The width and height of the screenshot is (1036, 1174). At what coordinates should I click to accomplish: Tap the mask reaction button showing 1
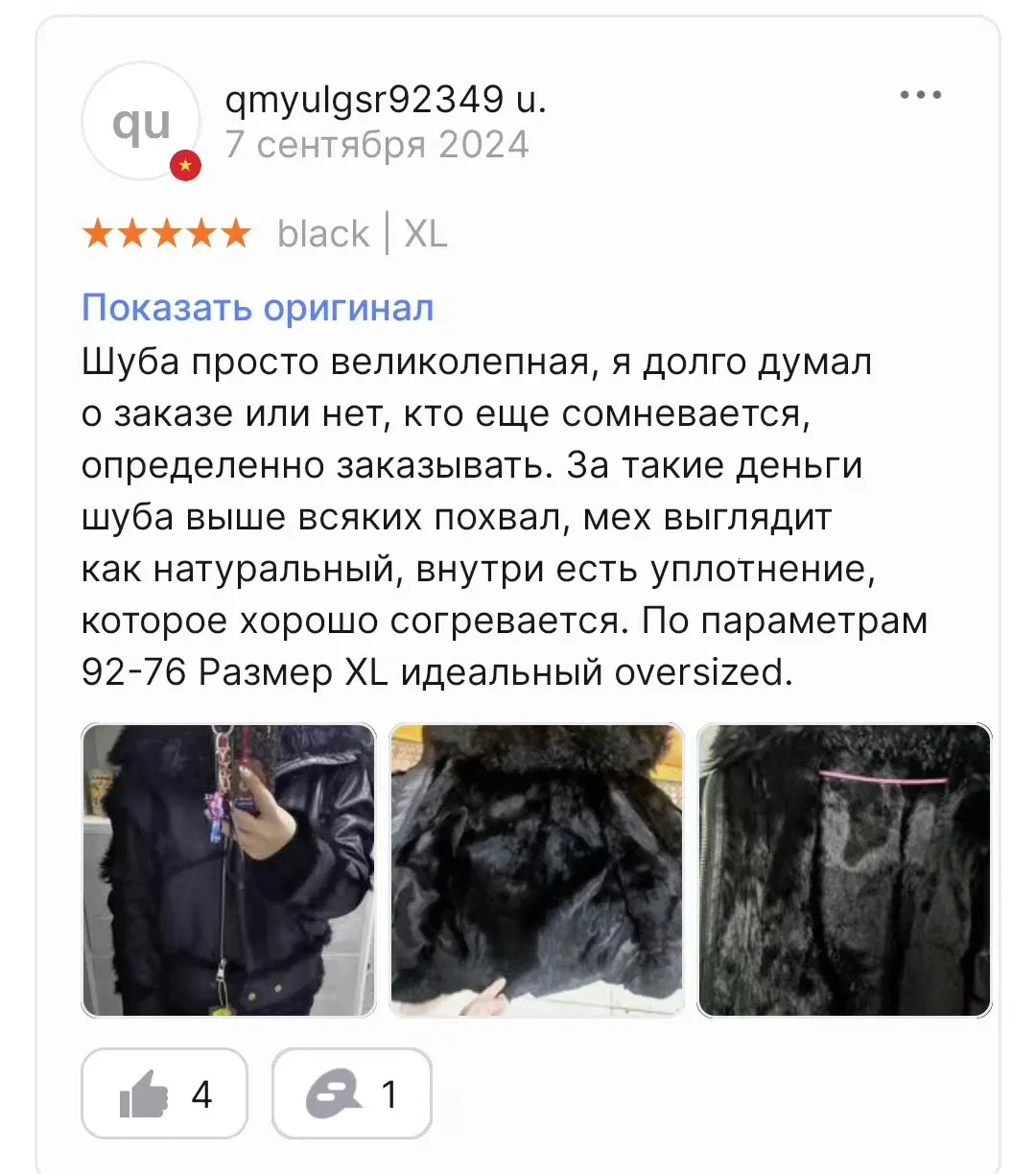pyautogui.click(x=351, y=1093)
